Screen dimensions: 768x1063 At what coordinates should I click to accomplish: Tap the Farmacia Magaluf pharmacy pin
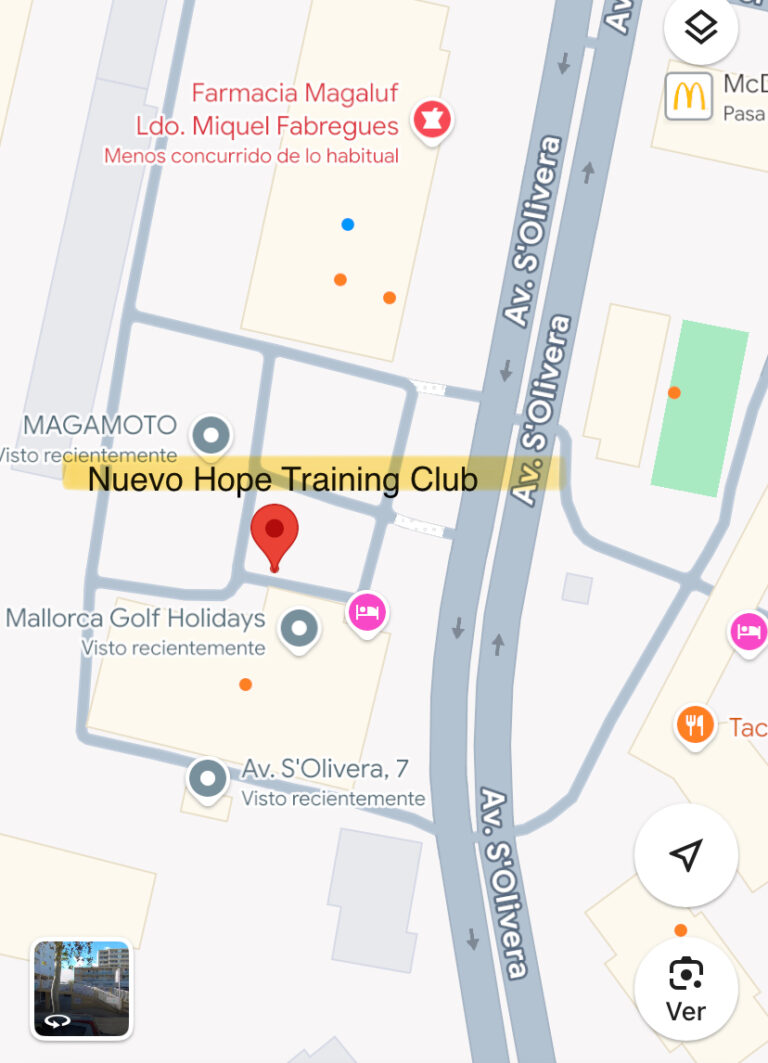pos(433,120)
